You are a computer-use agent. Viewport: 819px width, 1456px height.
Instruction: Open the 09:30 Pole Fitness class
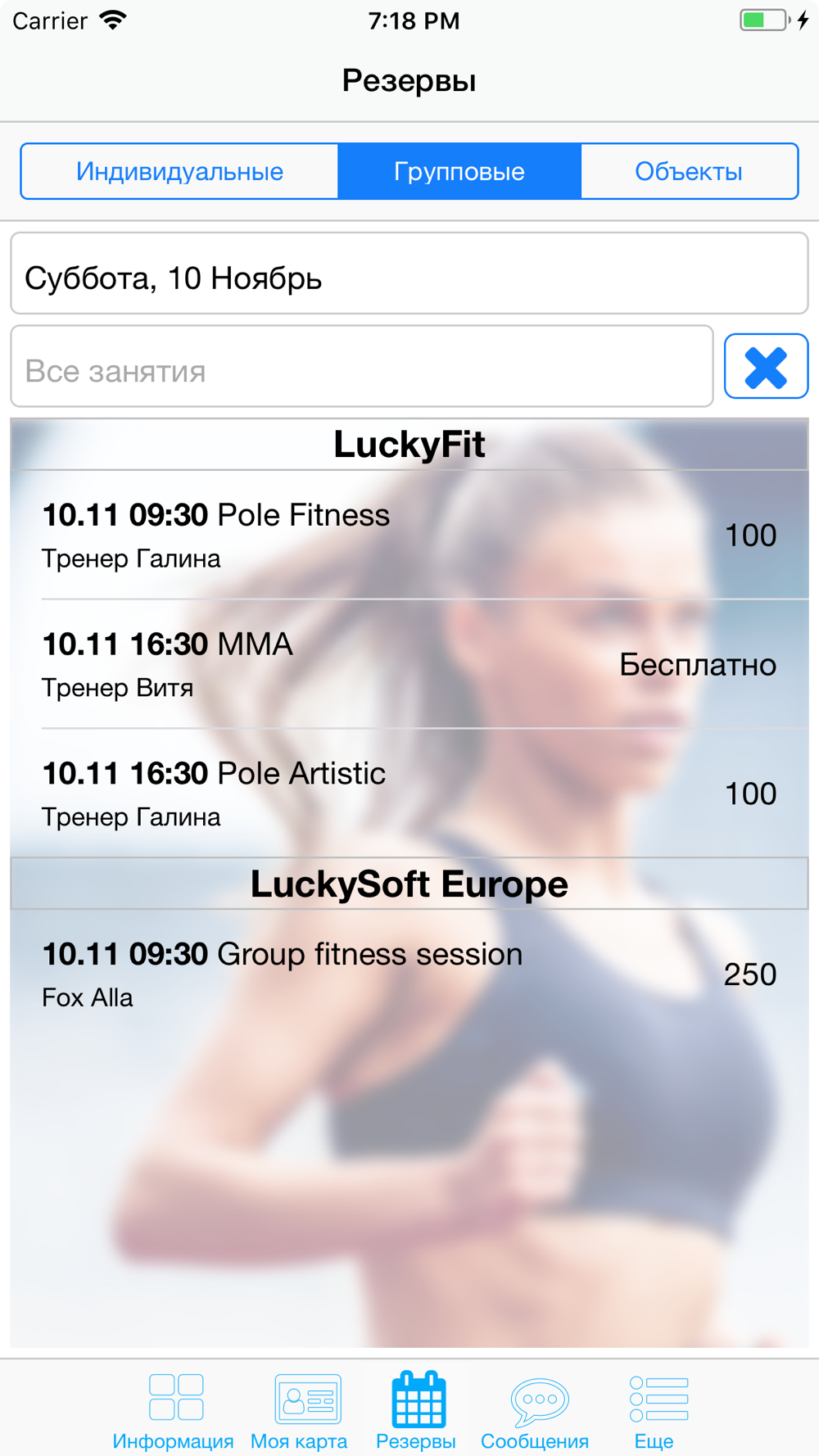(x=409, y=536)
